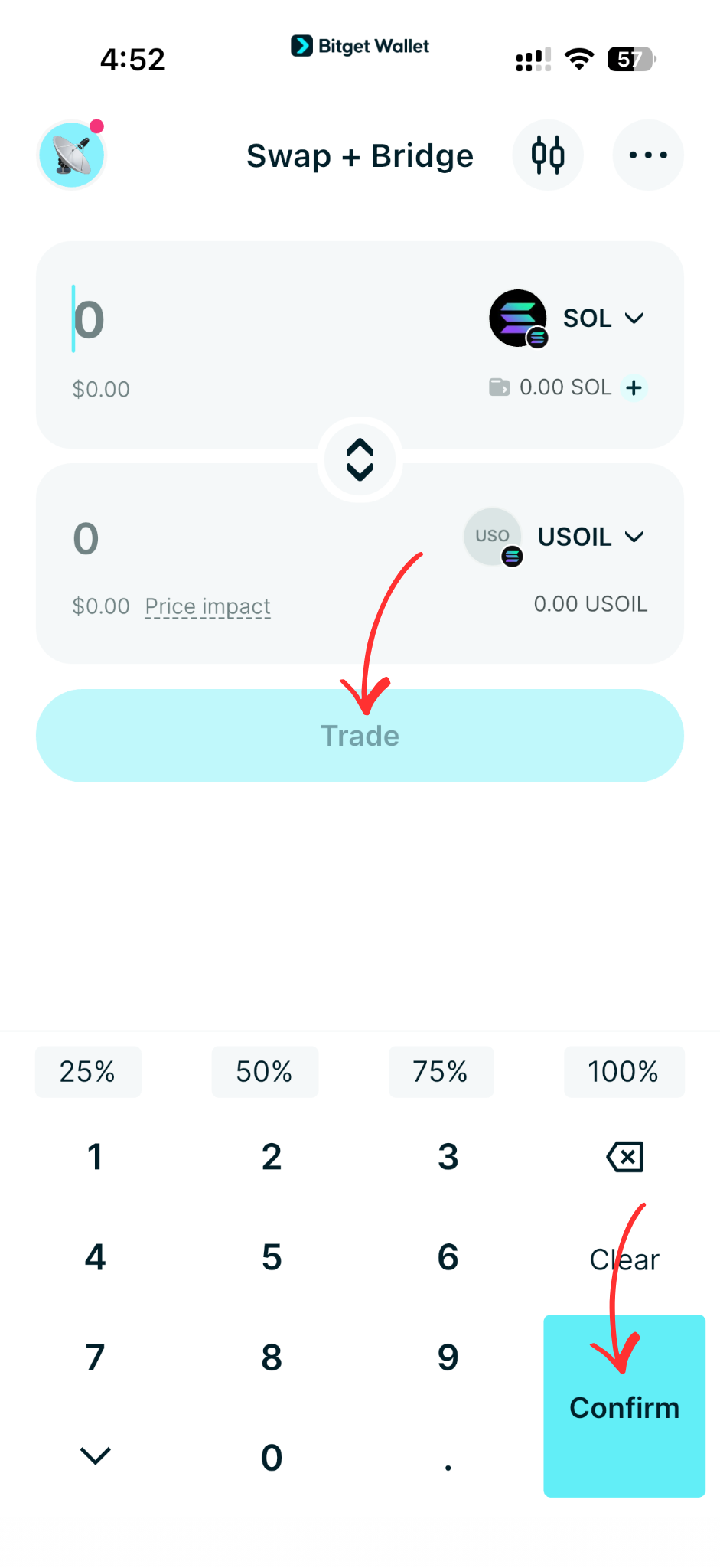Open the wallet profile avatar with notification dot

pyautogui.click(x=71, y=154)
